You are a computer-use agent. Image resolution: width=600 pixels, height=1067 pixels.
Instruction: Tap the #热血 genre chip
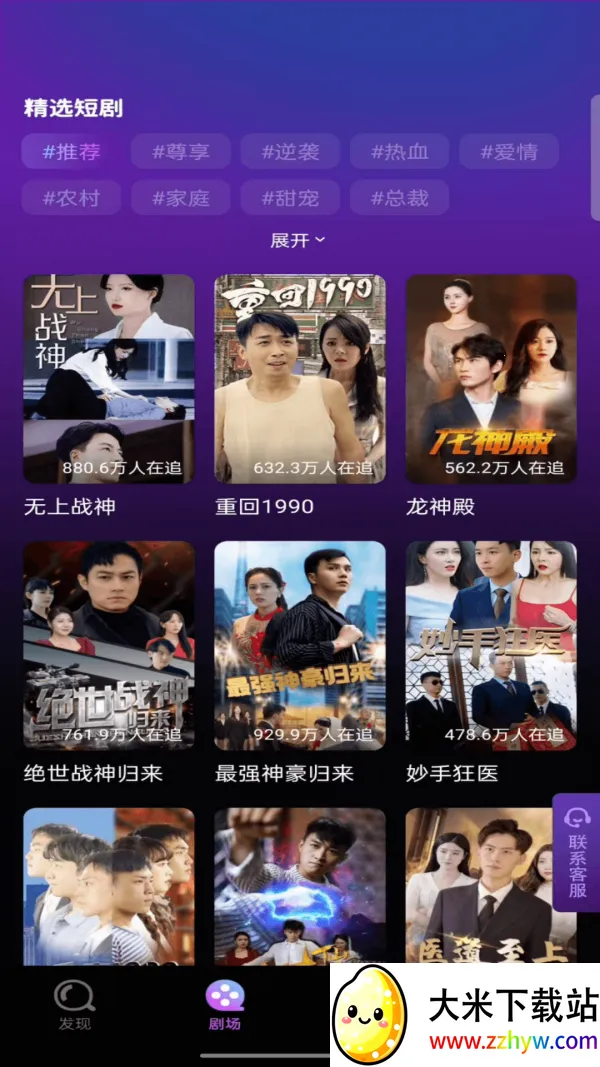click(399, 152)
